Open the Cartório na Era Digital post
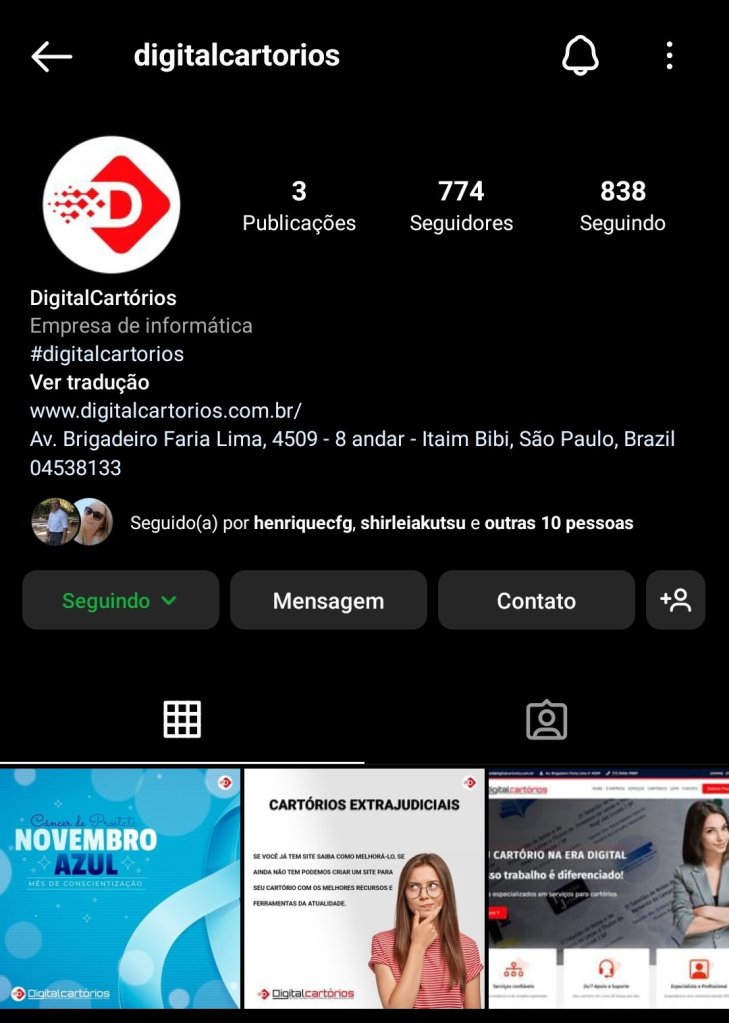The image size is (729, 1023). coord(608,888)
